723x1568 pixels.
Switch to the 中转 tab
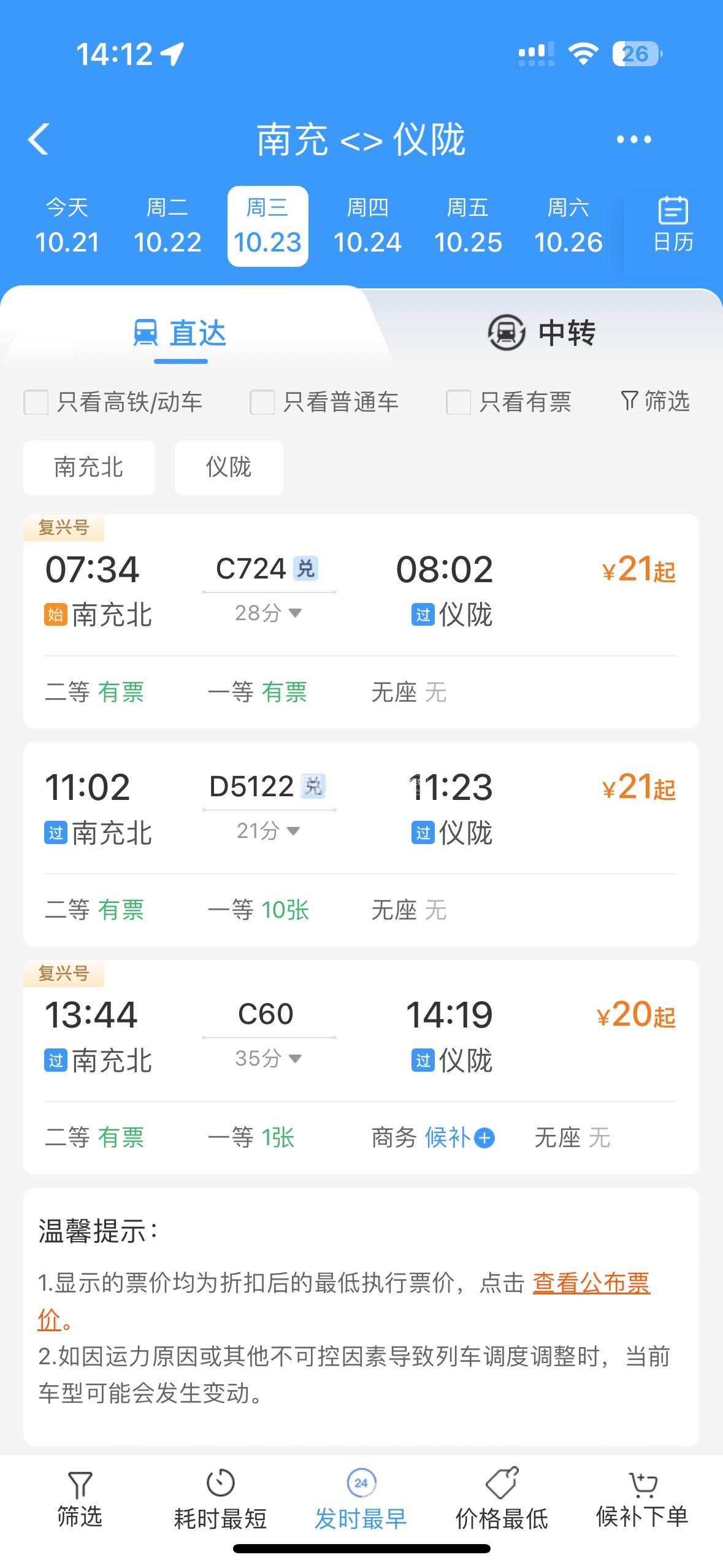(541, 333)
